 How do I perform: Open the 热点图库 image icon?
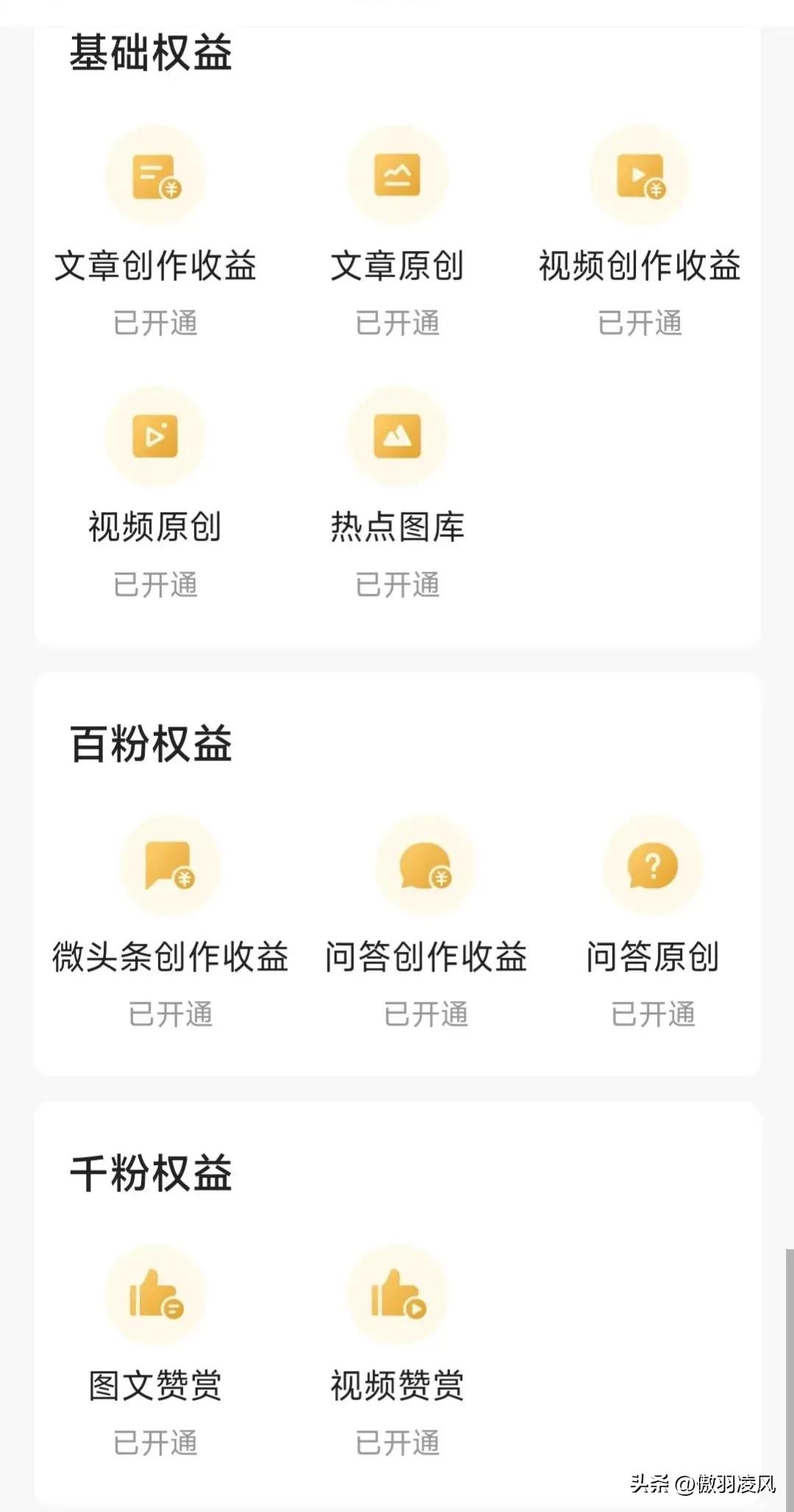pyautogui.click(x=397, y=437)
